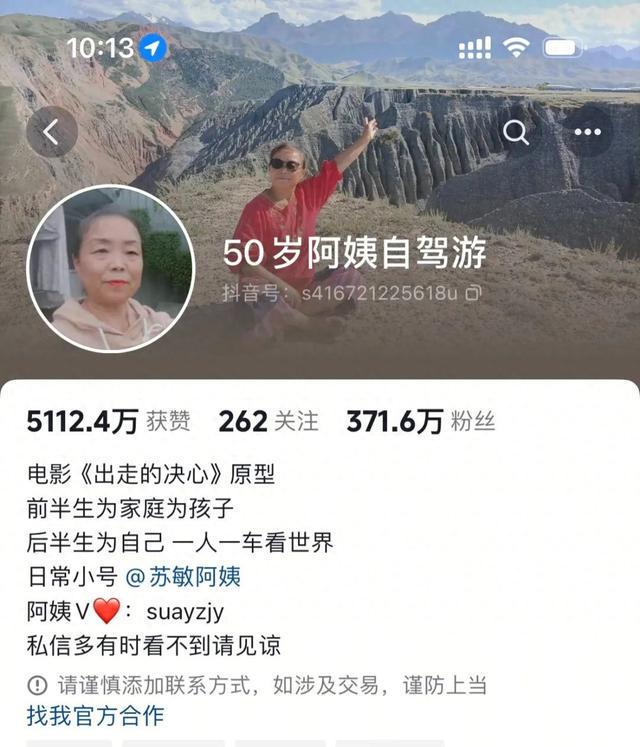This screenshot has width=640, height=747.
Task: Search this user's videos
Action: (x=516, y=132)
